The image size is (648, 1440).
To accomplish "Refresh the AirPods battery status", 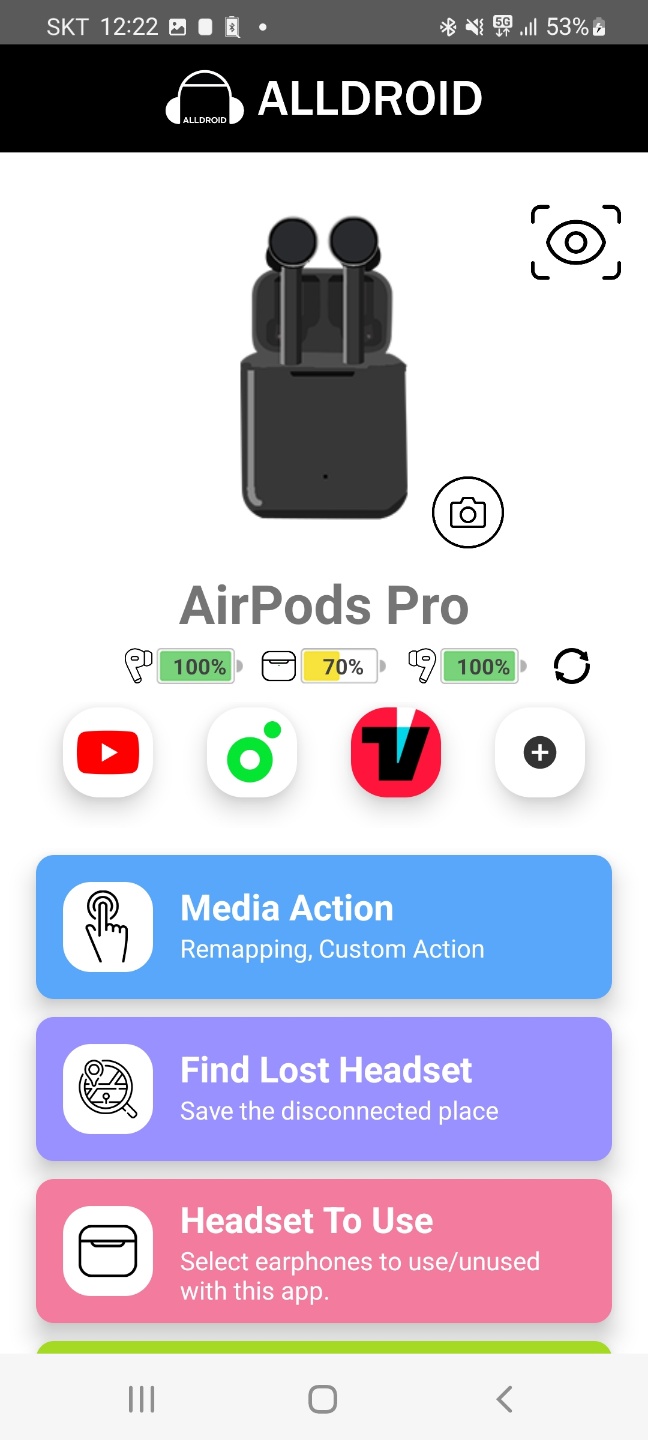I will pos(572,666).
